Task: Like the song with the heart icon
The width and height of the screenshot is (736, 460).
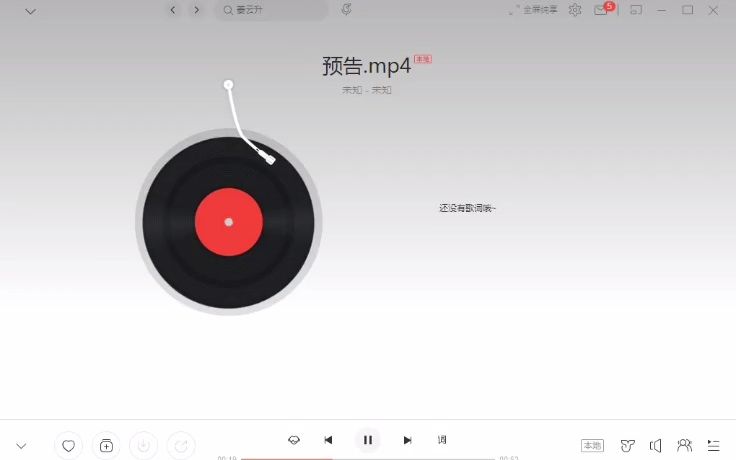Action: tap(68, 446)
